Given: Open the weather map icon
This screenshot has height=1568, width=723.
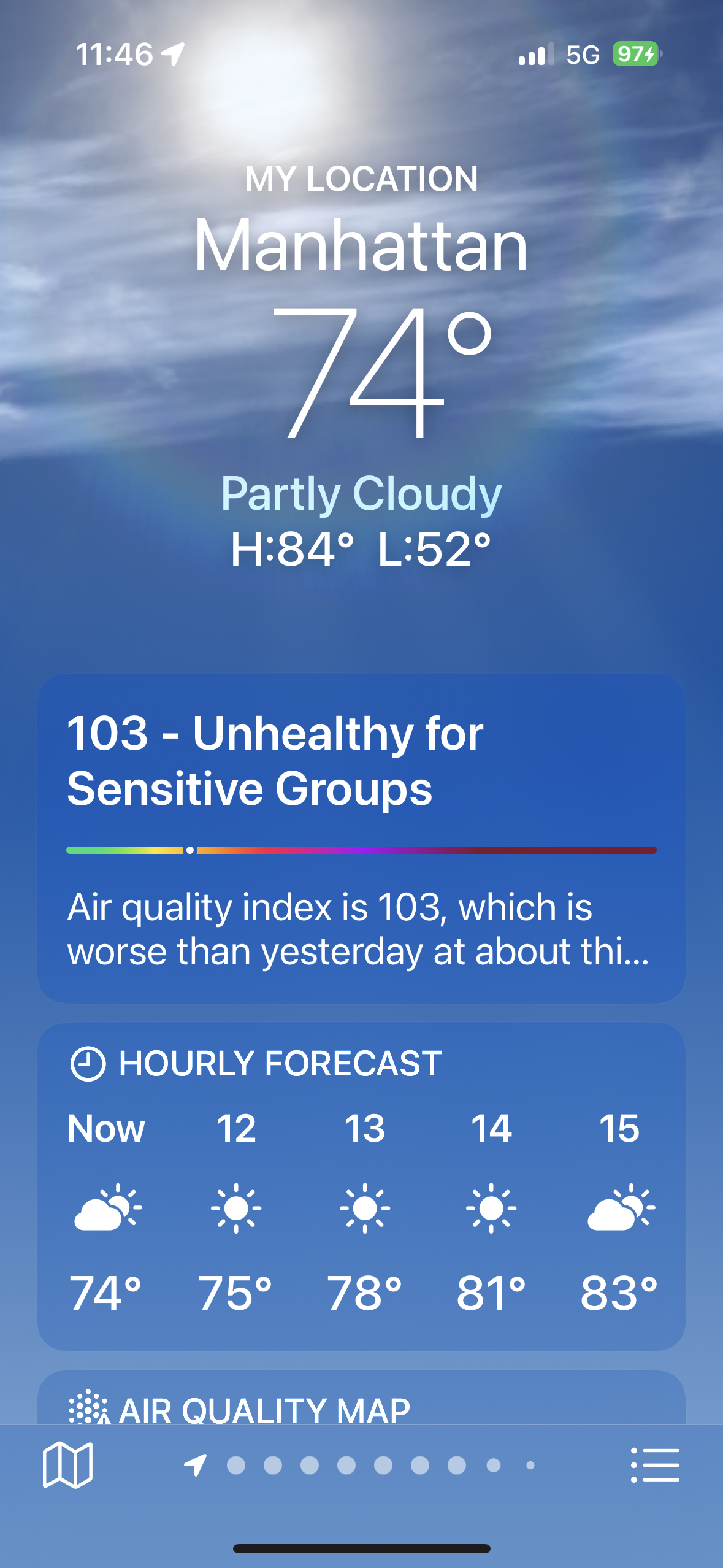Looking at the screenshot, I should tap(67, 1465).
